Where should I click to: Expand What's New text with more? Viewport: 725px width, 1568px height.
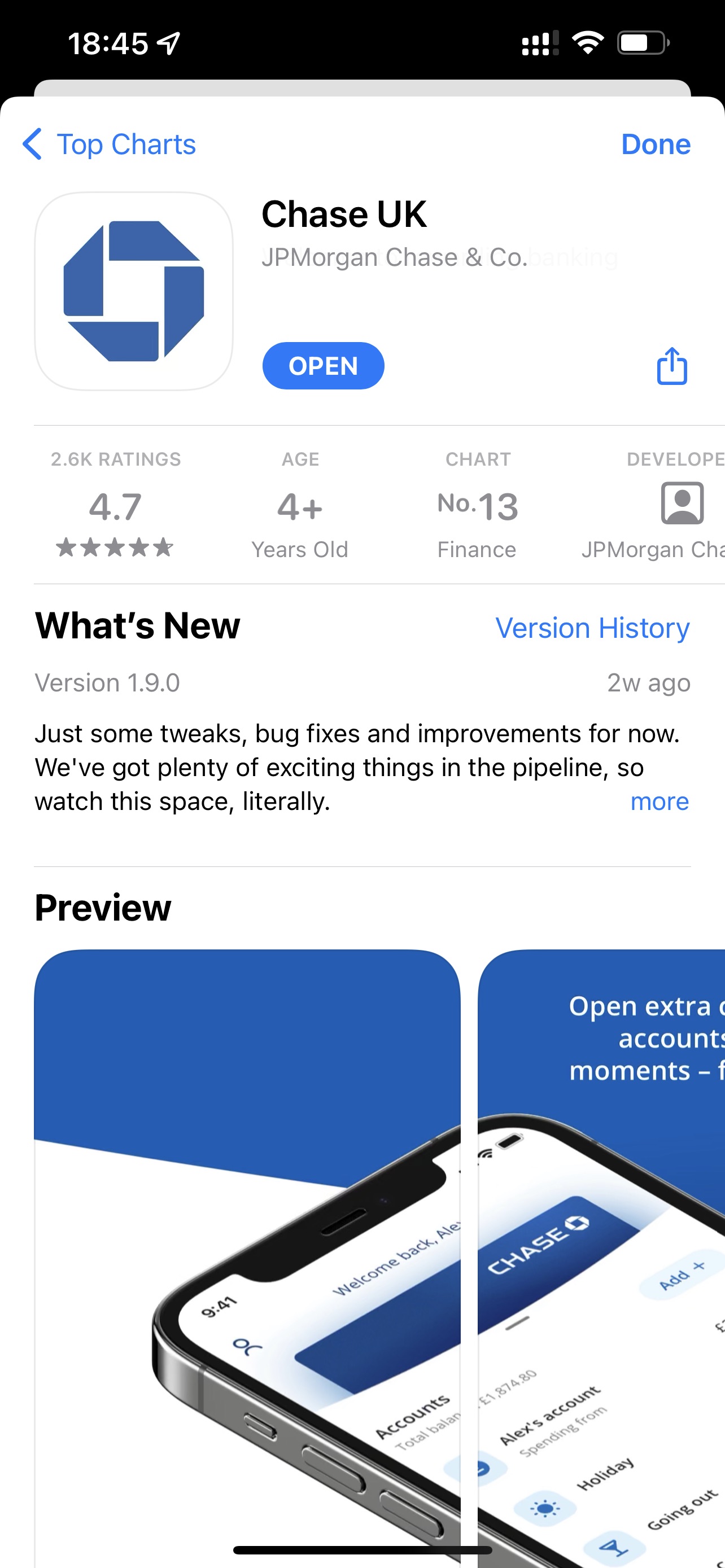(660, 801)
